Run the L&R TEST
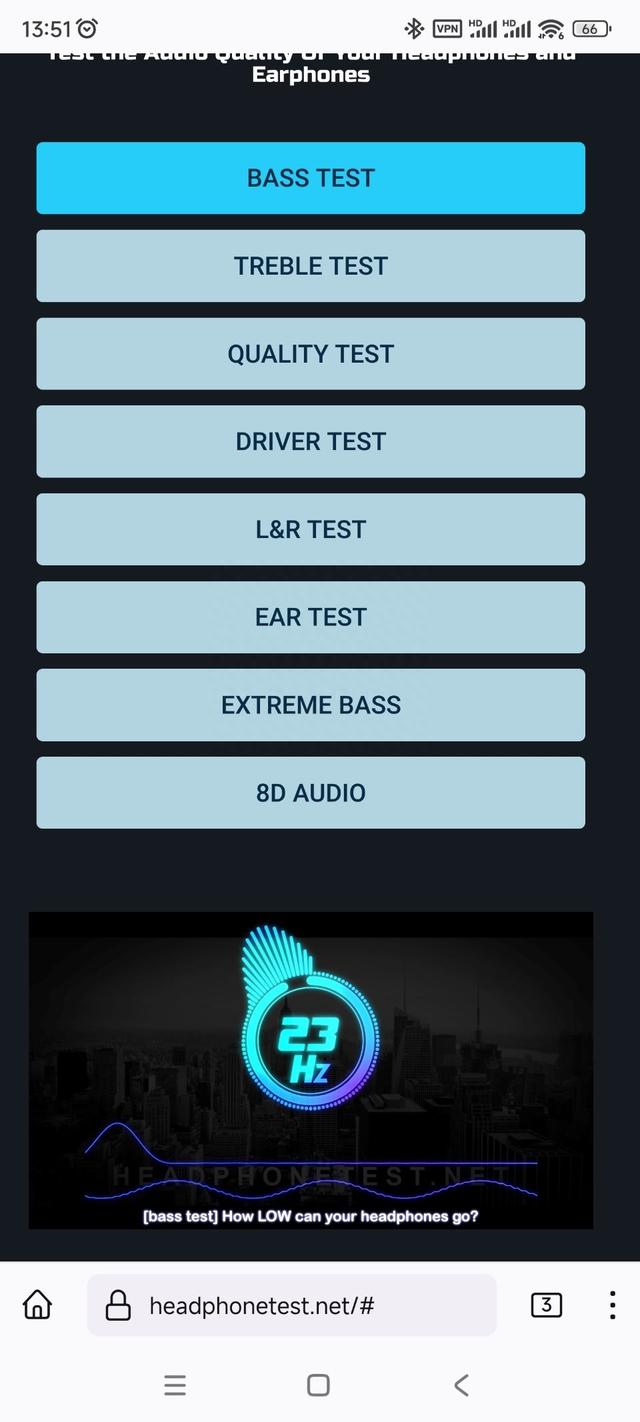Viewport: 640px width, 1422px height. pos(310,529)
